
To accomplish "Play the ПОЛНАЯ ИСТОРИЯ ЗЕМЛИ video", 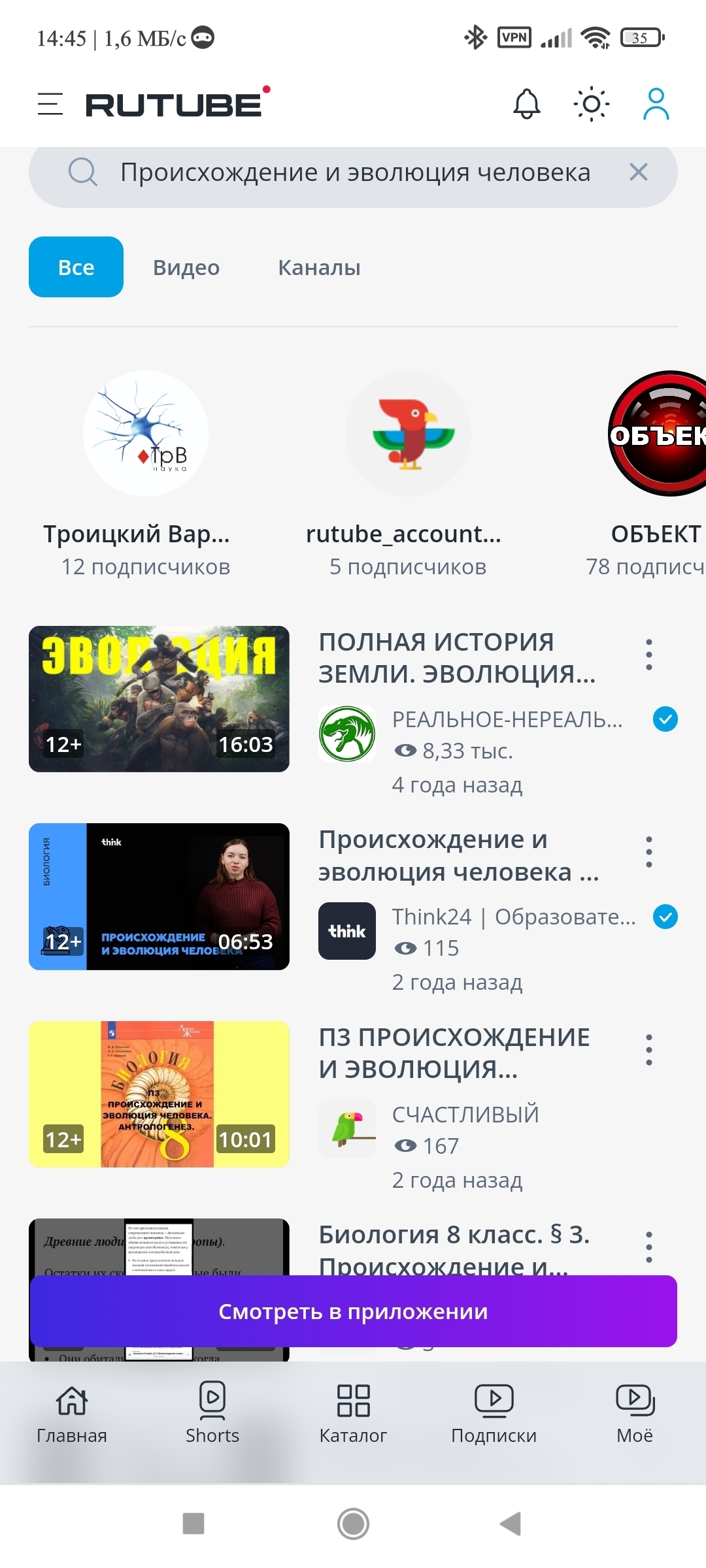I will coord(159,699).
